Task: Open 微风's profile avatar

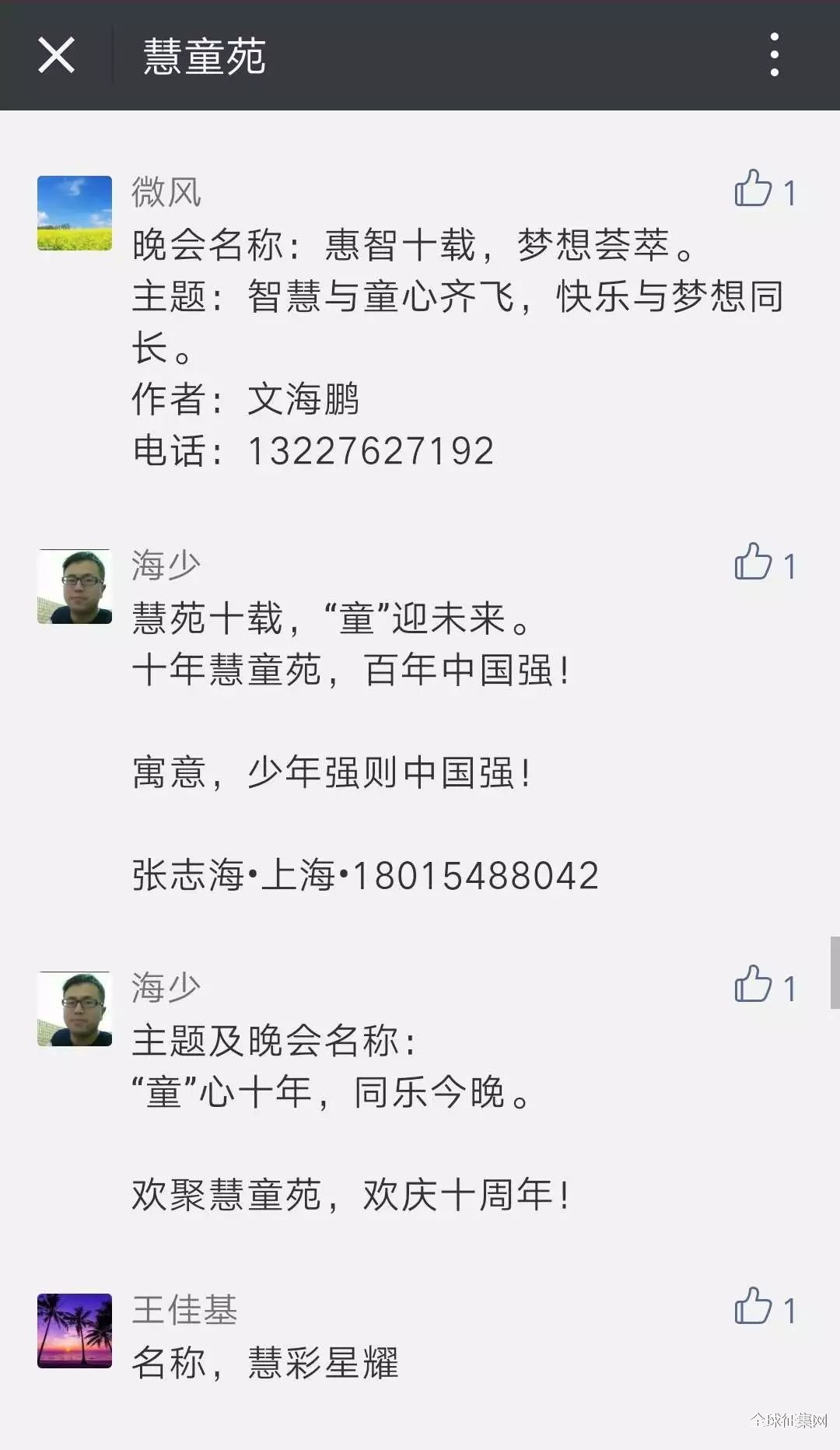Action: coord(75,213)
